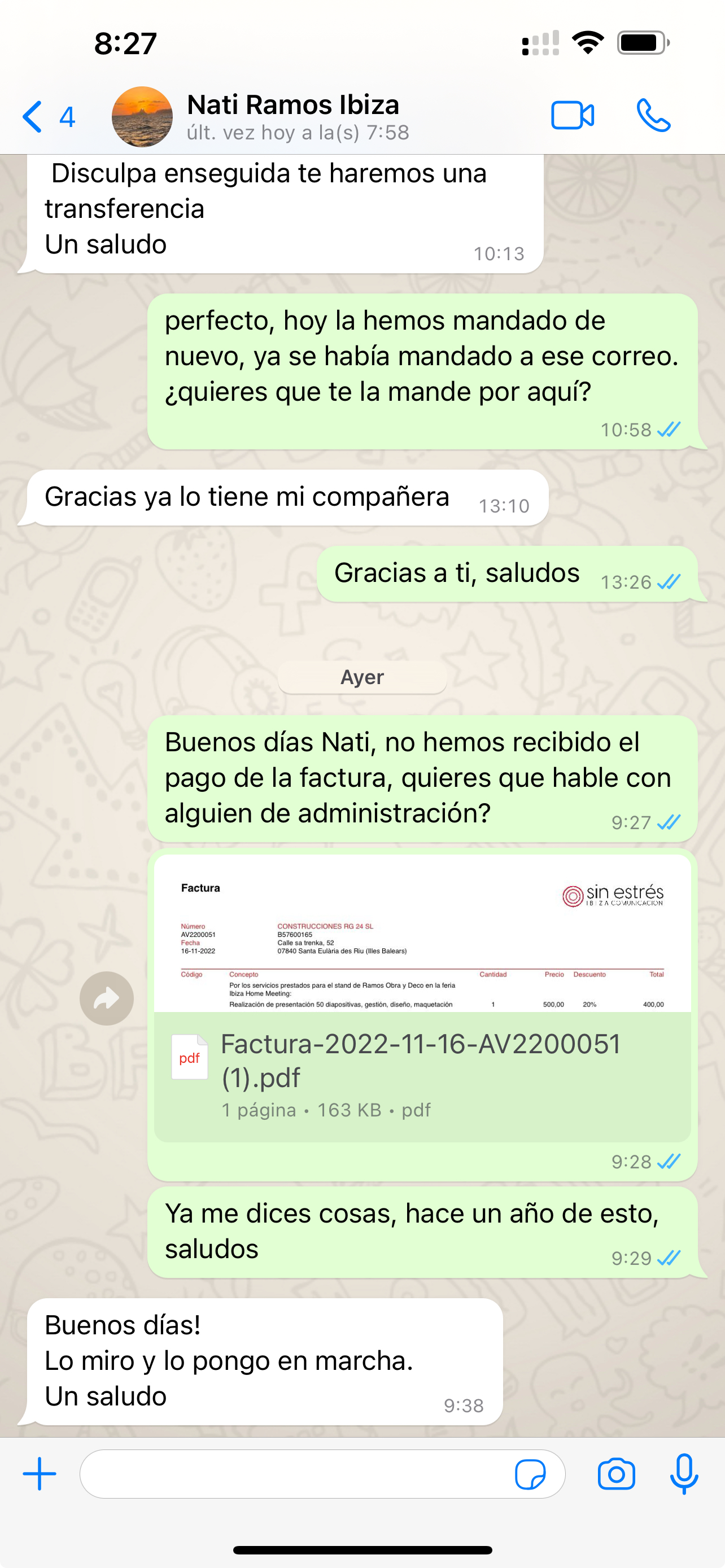The image size is (725, 1568).
Task: Forward the invoice PDF message
Action: click(x=107, y=998)
